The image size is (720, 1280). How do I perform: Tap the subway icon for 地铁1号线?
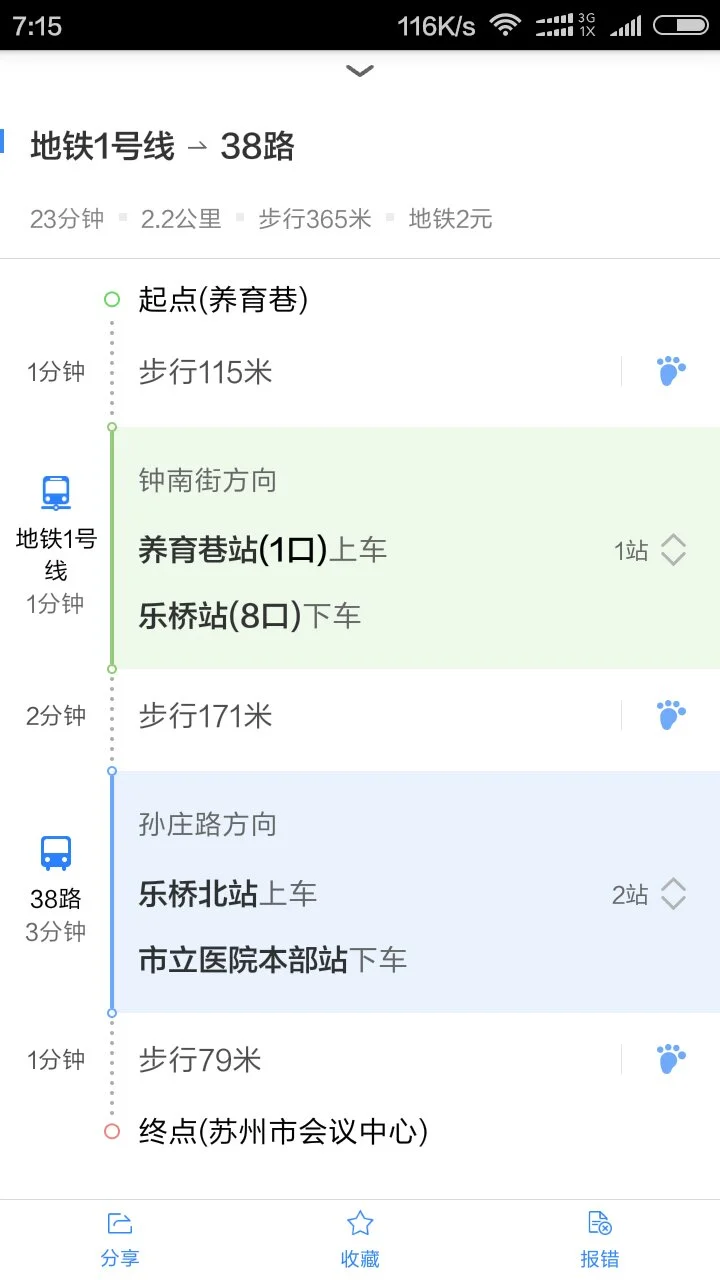pos(54,492)
